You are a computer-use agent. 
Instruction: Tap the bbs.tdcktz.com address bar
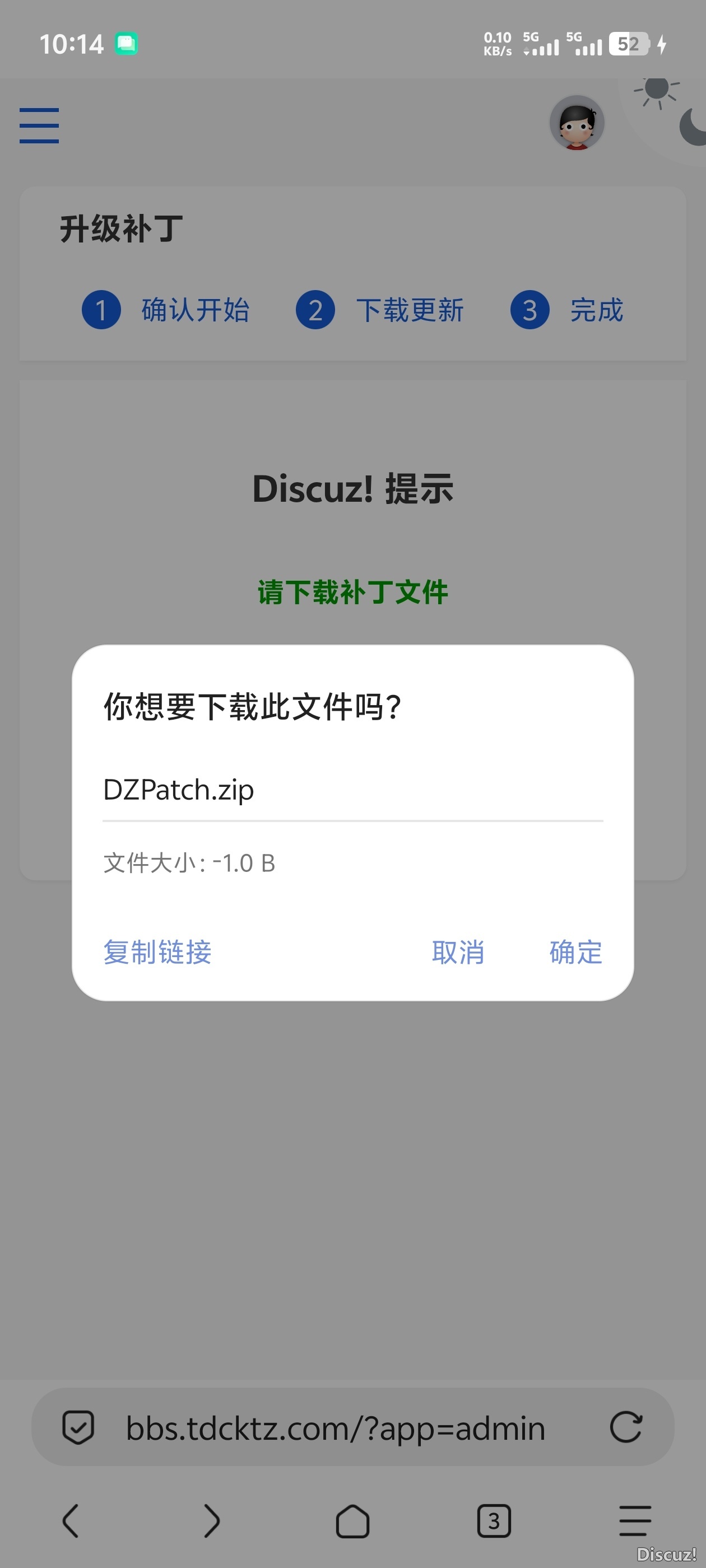[x=335, y=1428]
